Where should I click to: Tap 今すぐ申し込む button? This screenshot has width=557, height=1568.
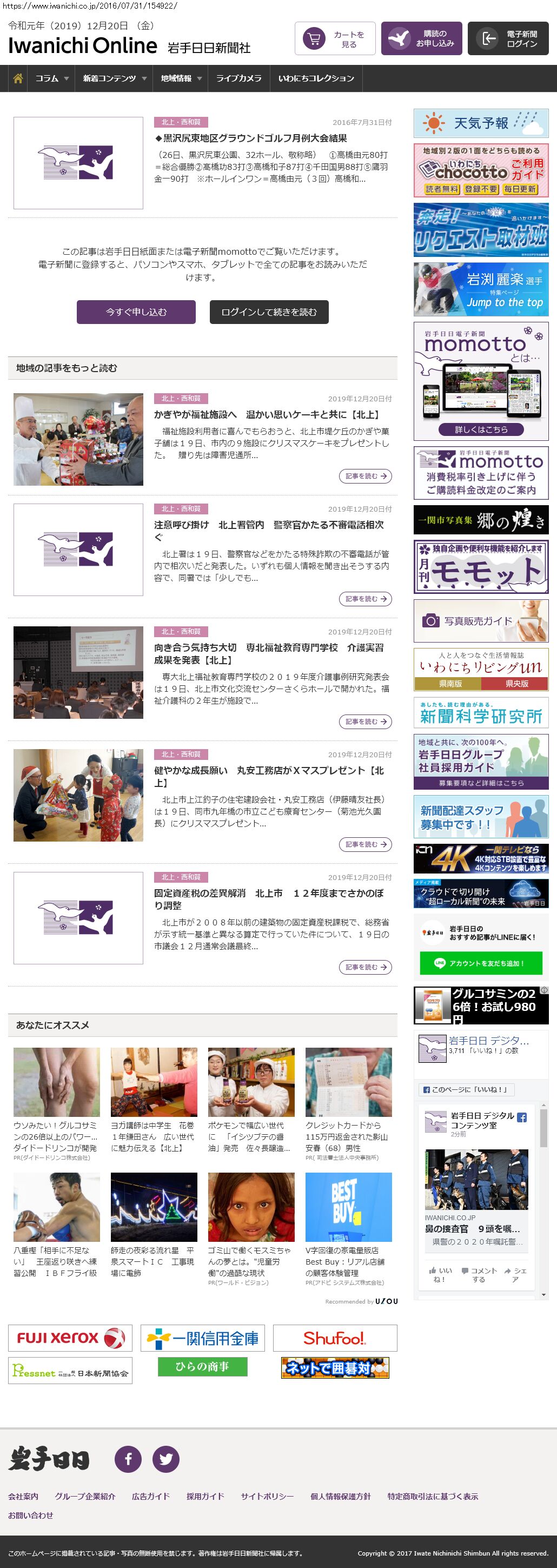[136, 312]
